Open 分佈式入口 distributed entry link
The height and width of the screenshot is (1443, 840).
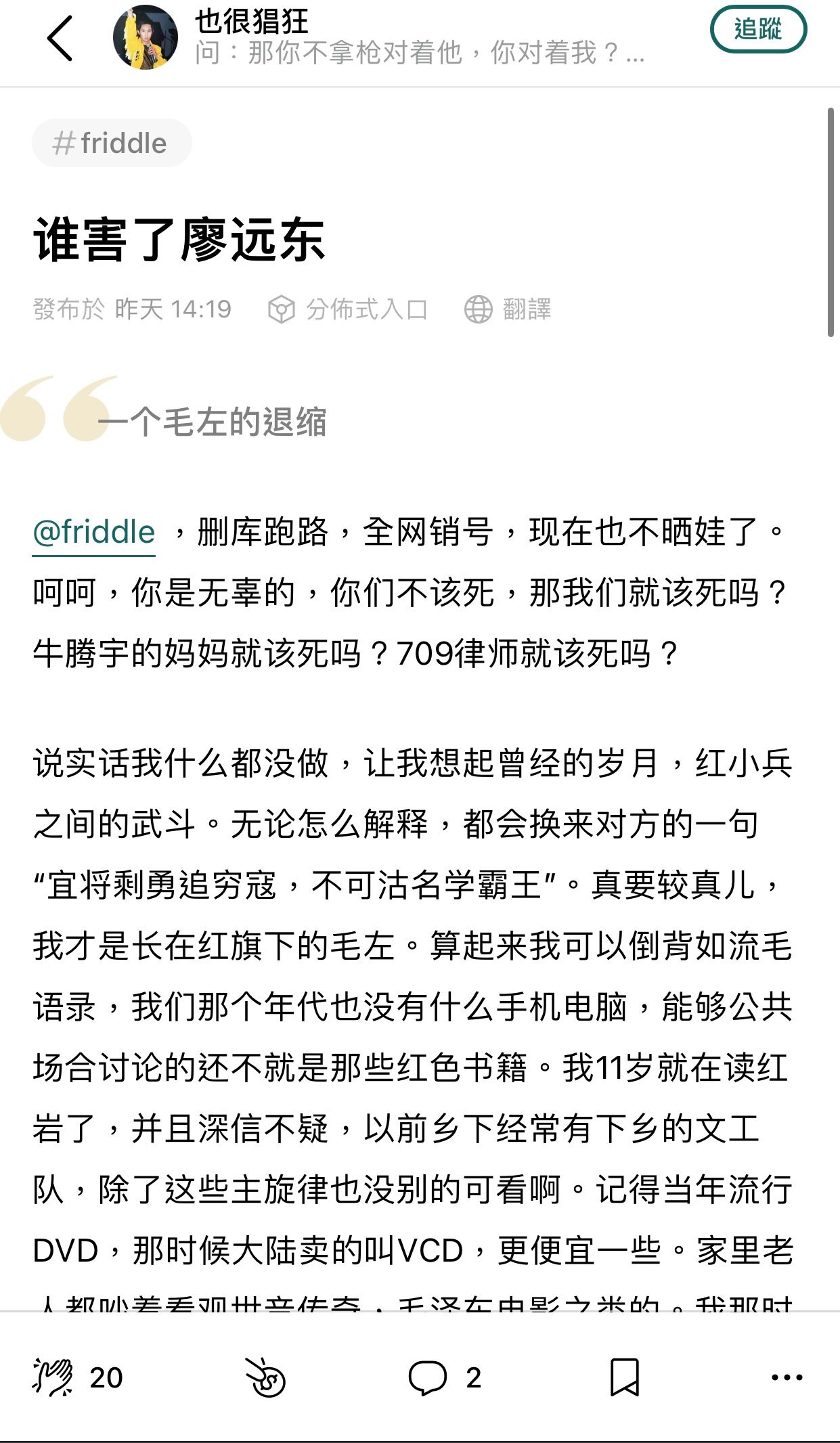[348, 310]
